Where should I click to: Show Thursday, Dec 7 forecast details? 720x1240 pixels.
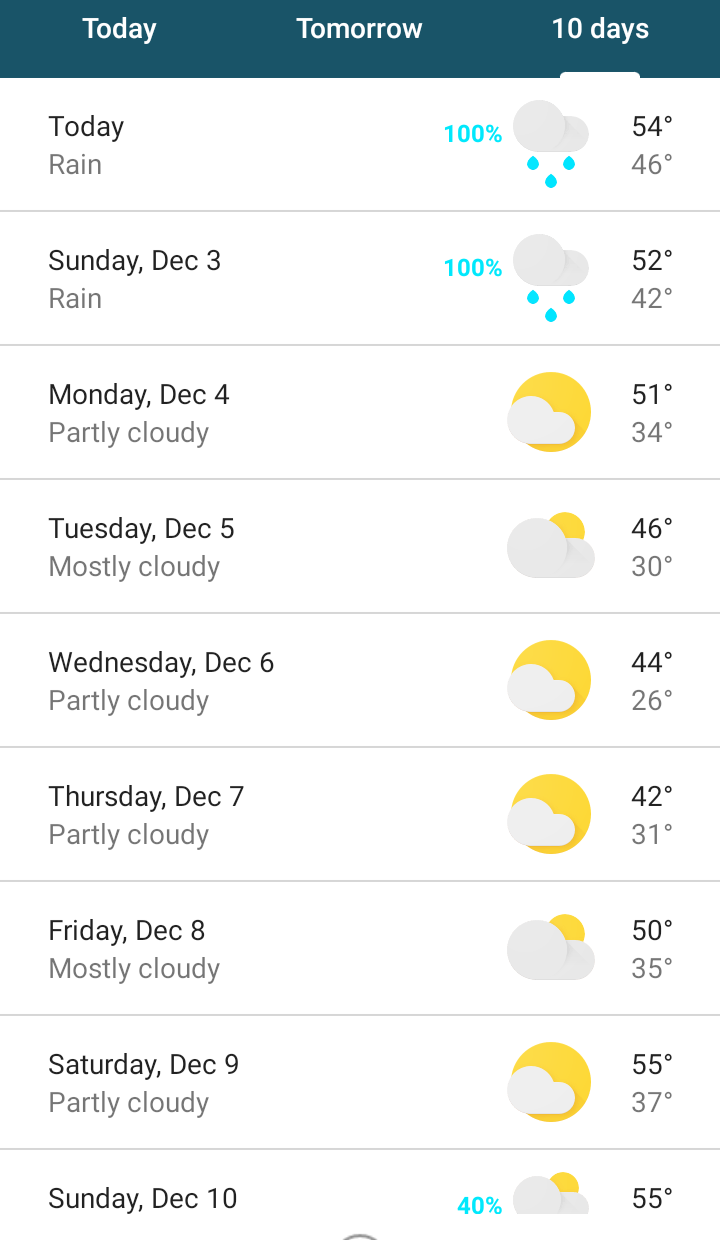click(x=360, y=815)
